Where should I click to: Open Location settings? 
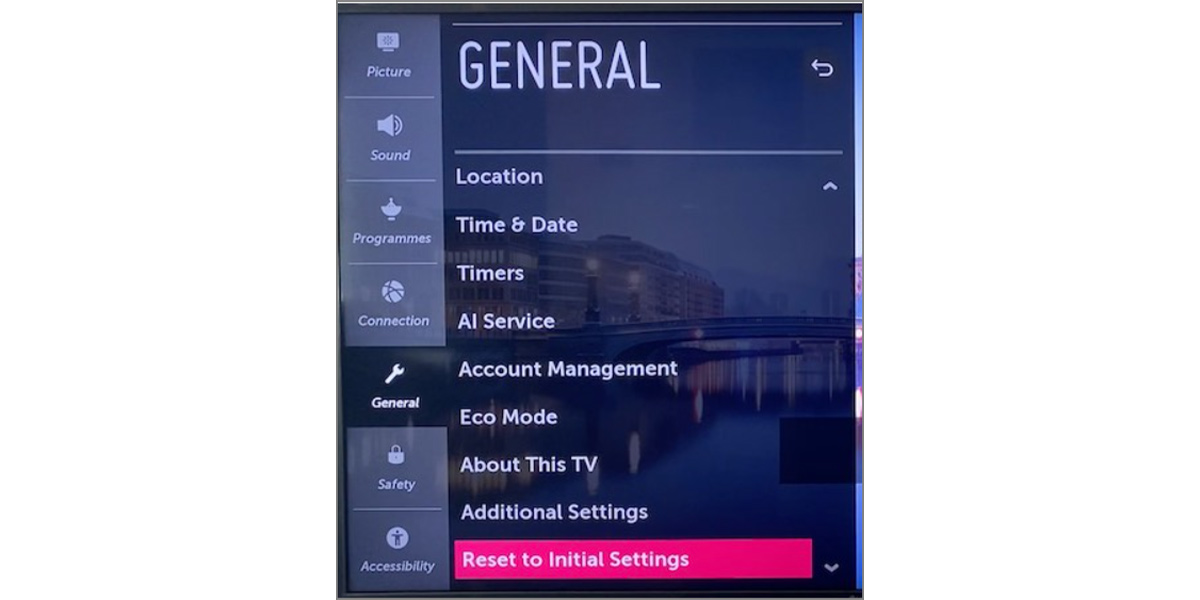click(499, 177)
